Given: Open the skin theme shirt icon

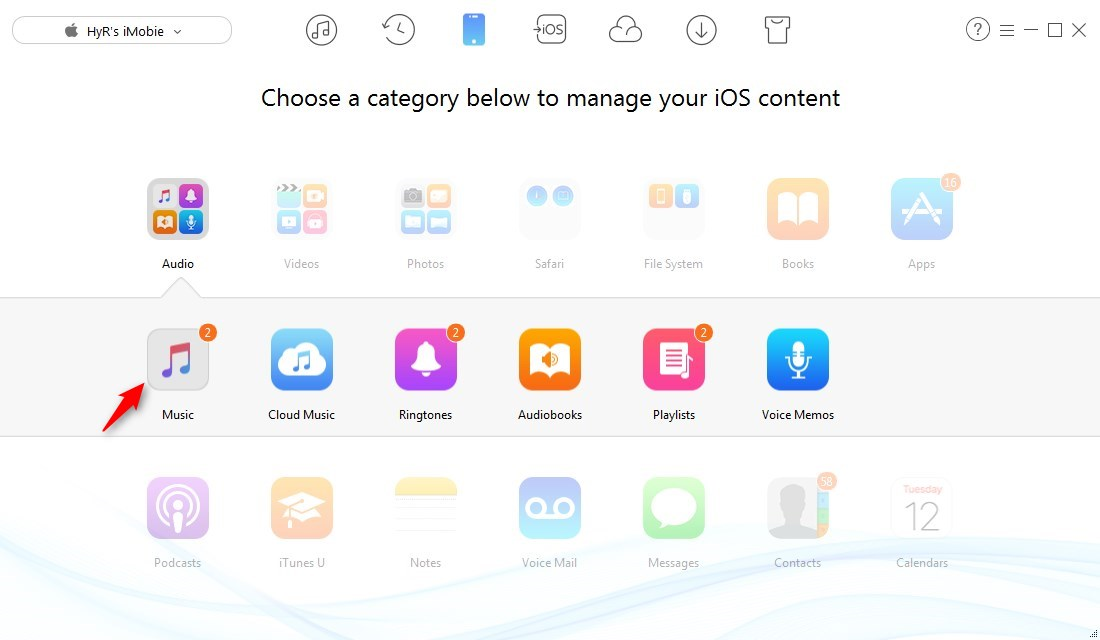Looking at the screenshot, I should (777, 30).
